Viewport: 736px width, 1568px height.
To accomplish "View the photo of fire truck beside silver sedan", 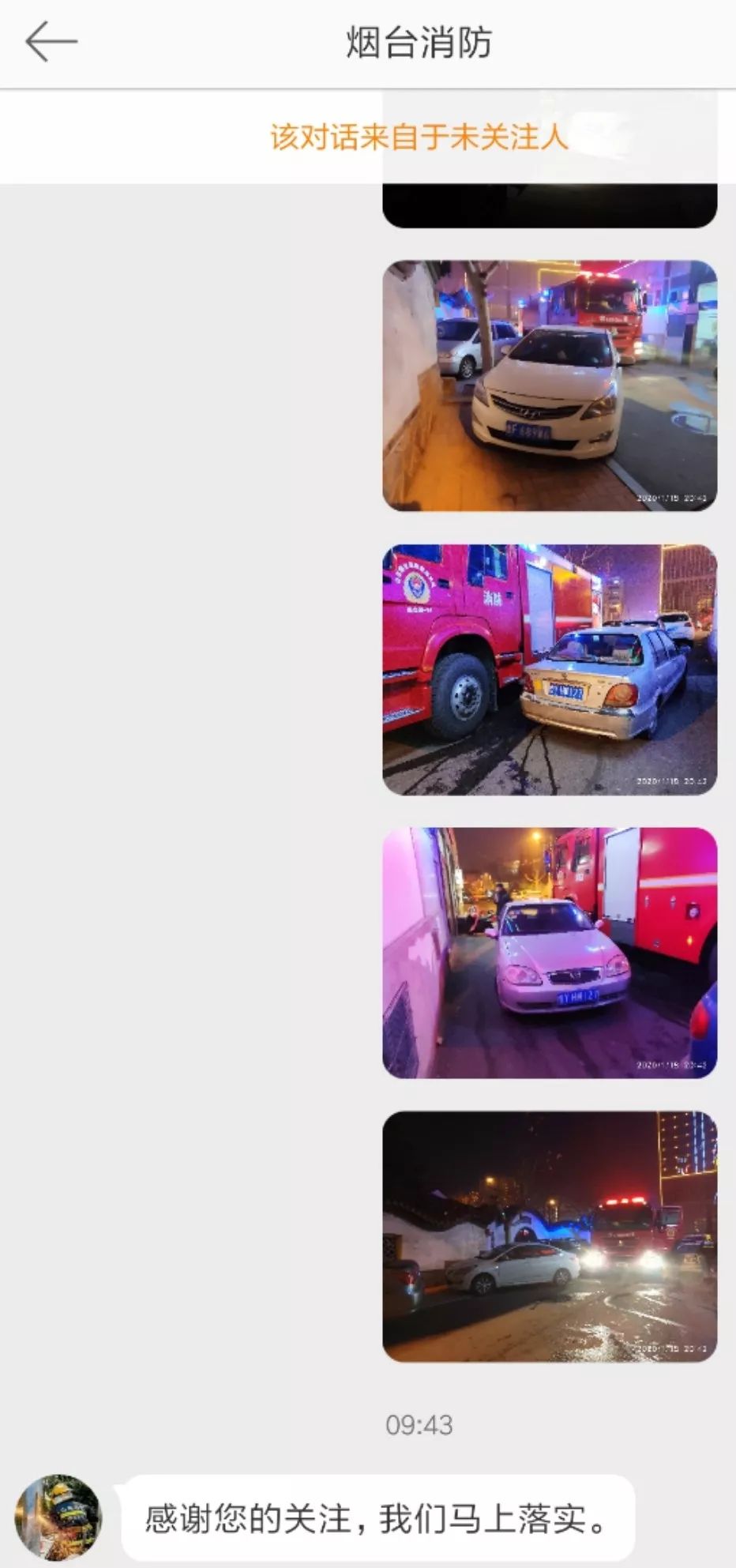I will click(550, 669).
